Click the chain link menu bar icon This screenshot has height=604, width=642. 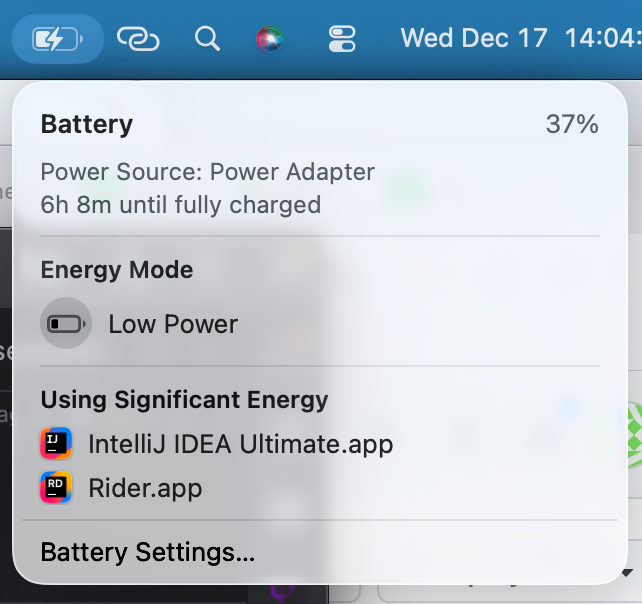(138, 39)
